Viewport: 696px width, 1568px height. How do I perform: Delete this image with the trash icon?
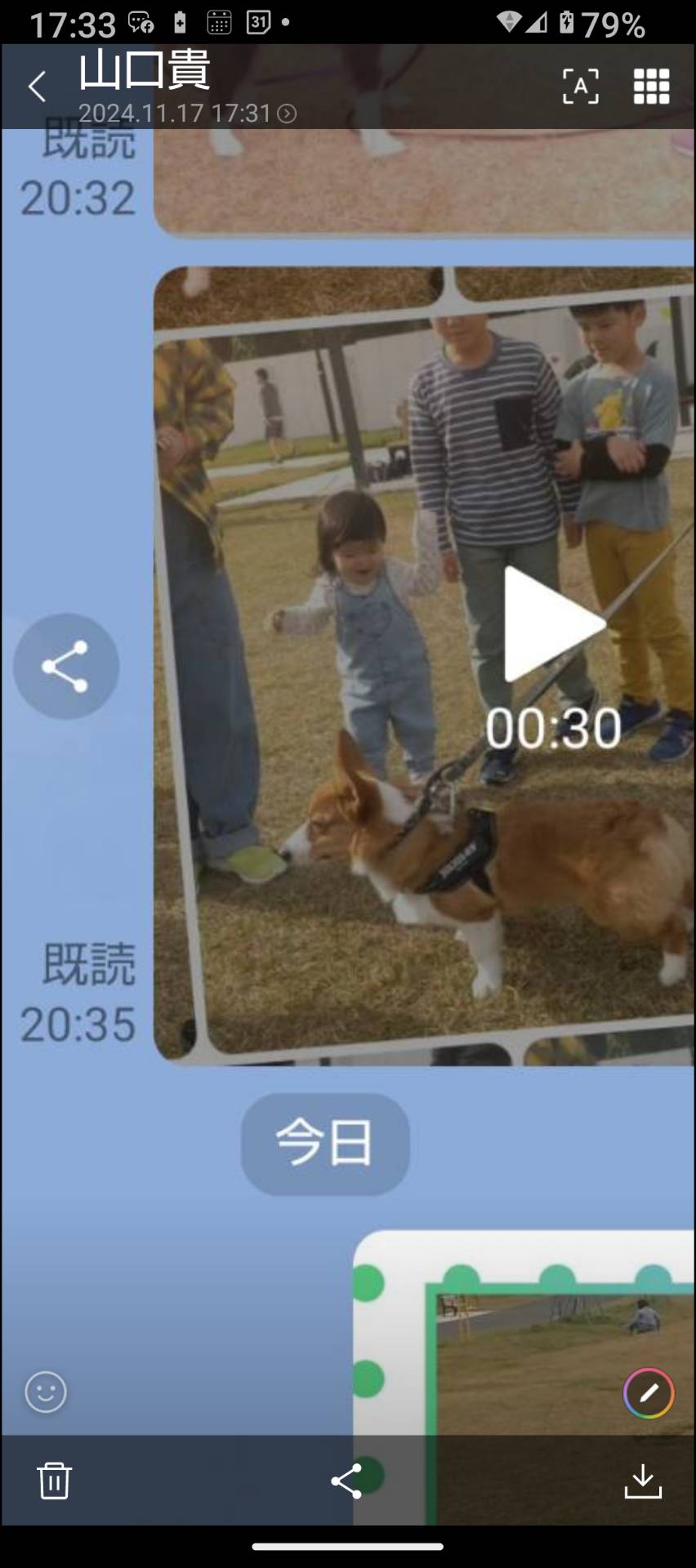pos(54,1481)
